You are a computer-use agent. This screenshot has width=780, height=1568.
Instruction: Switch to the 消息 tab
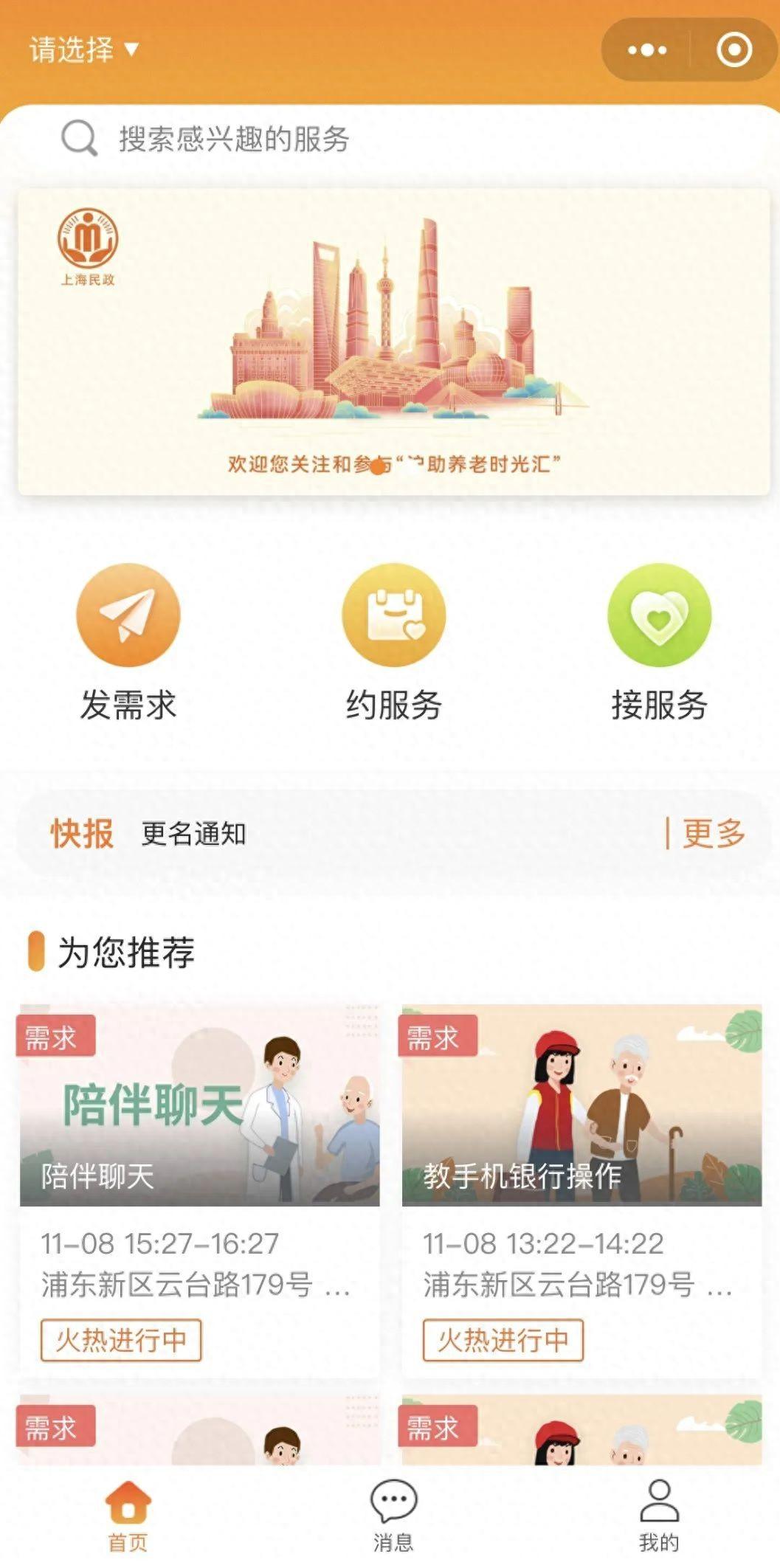tap(393, 1516)
